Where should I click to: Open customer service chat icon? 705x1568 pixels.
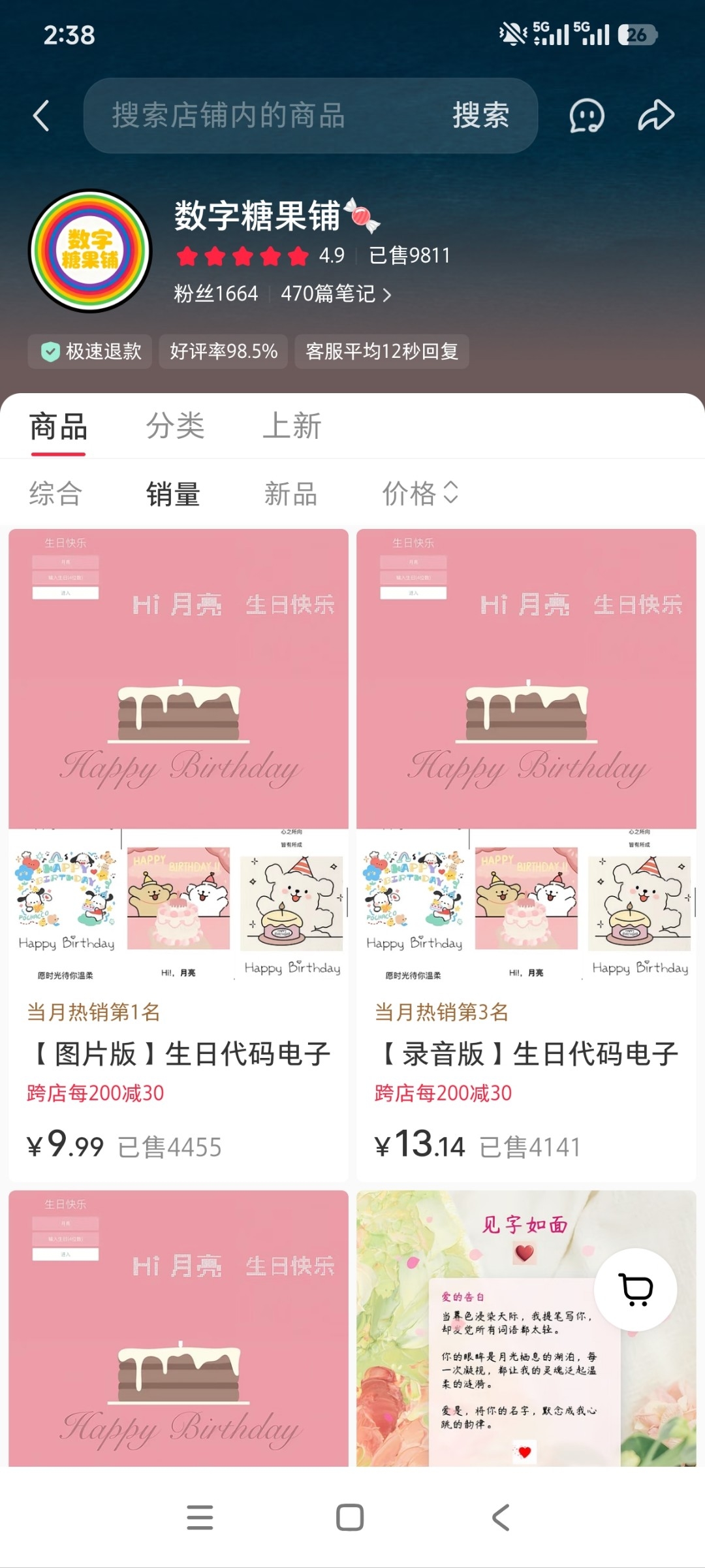pyautogui.click(x=586, y=116)
